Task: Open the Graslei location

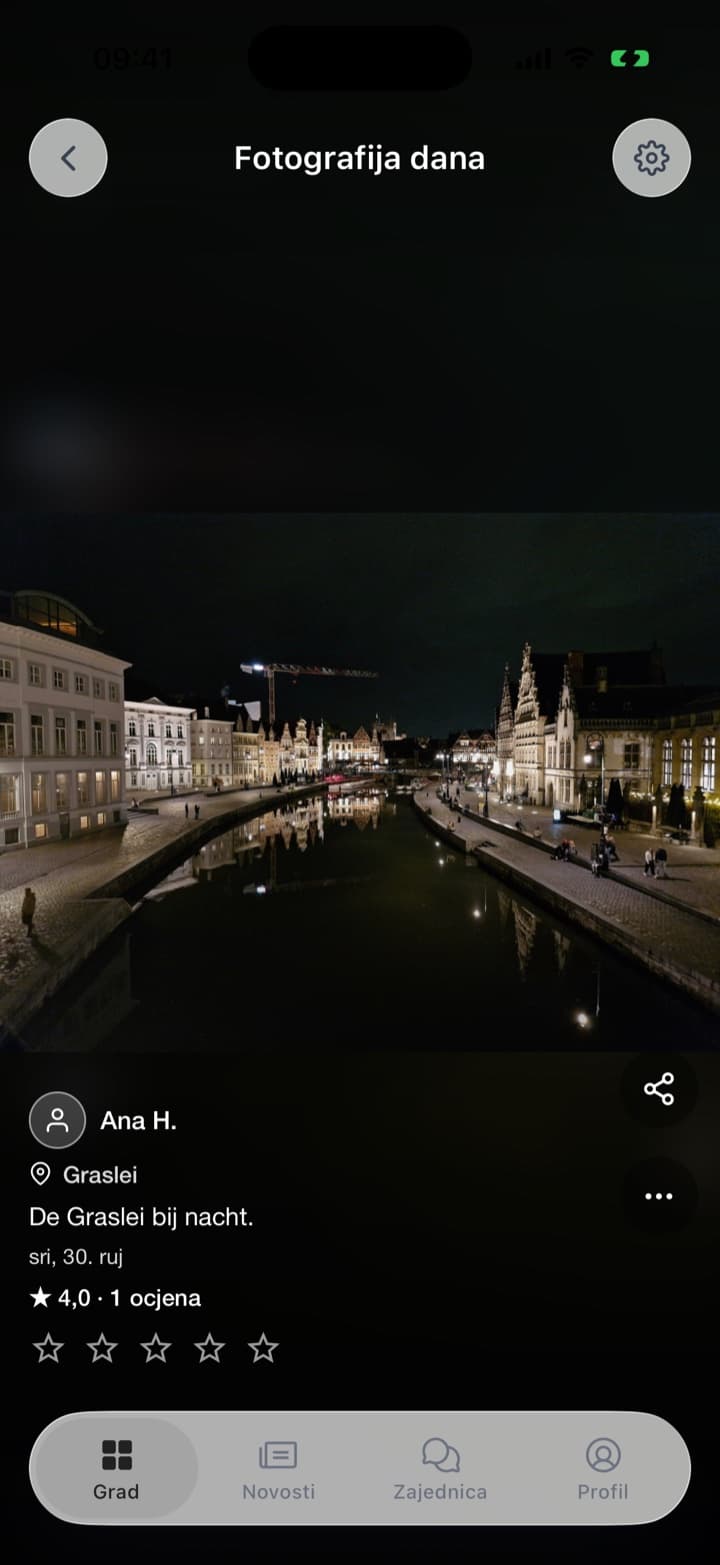Action: 84,1175
